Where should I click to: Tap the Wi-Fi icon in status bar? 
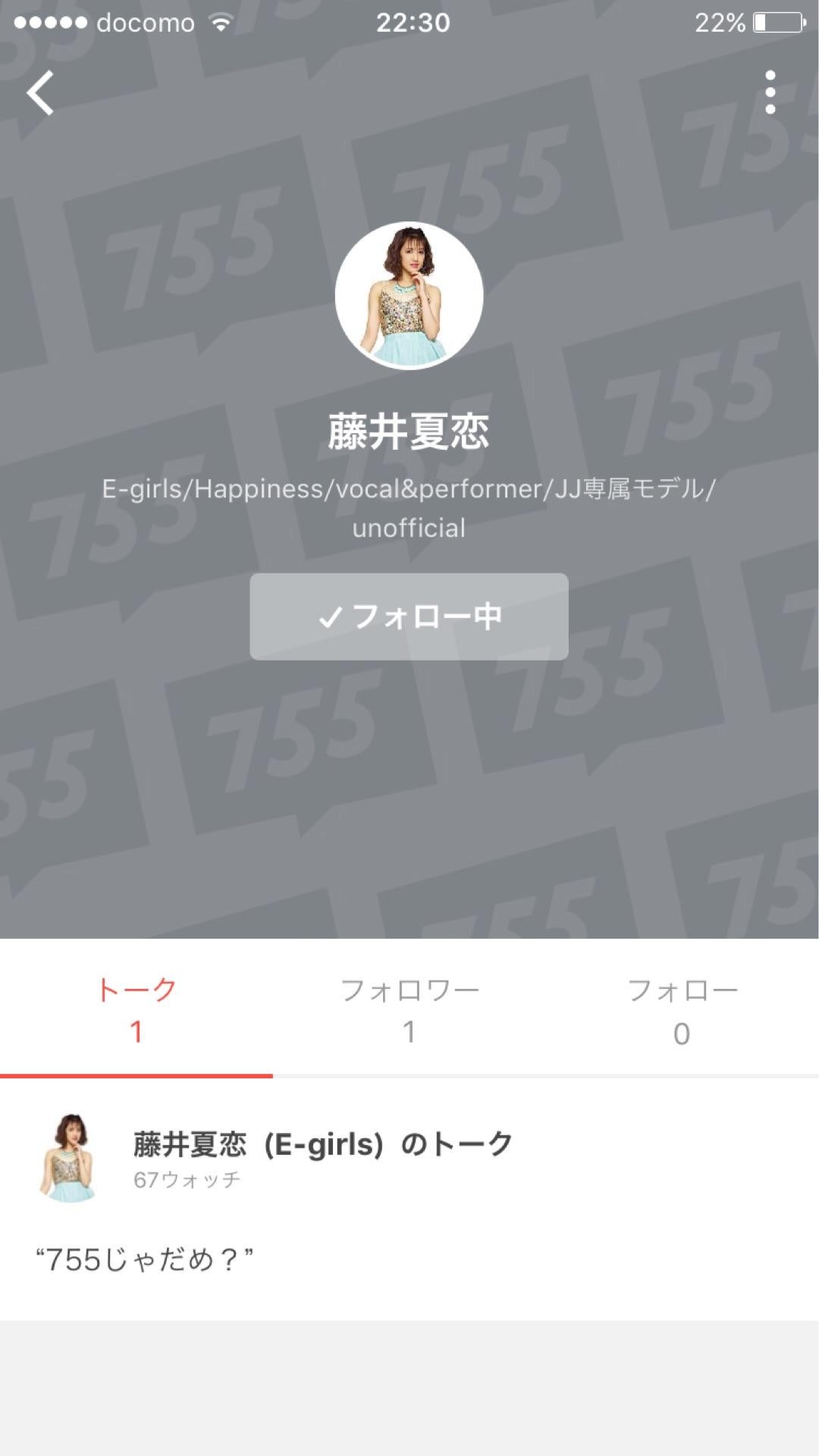coord(220,23)
